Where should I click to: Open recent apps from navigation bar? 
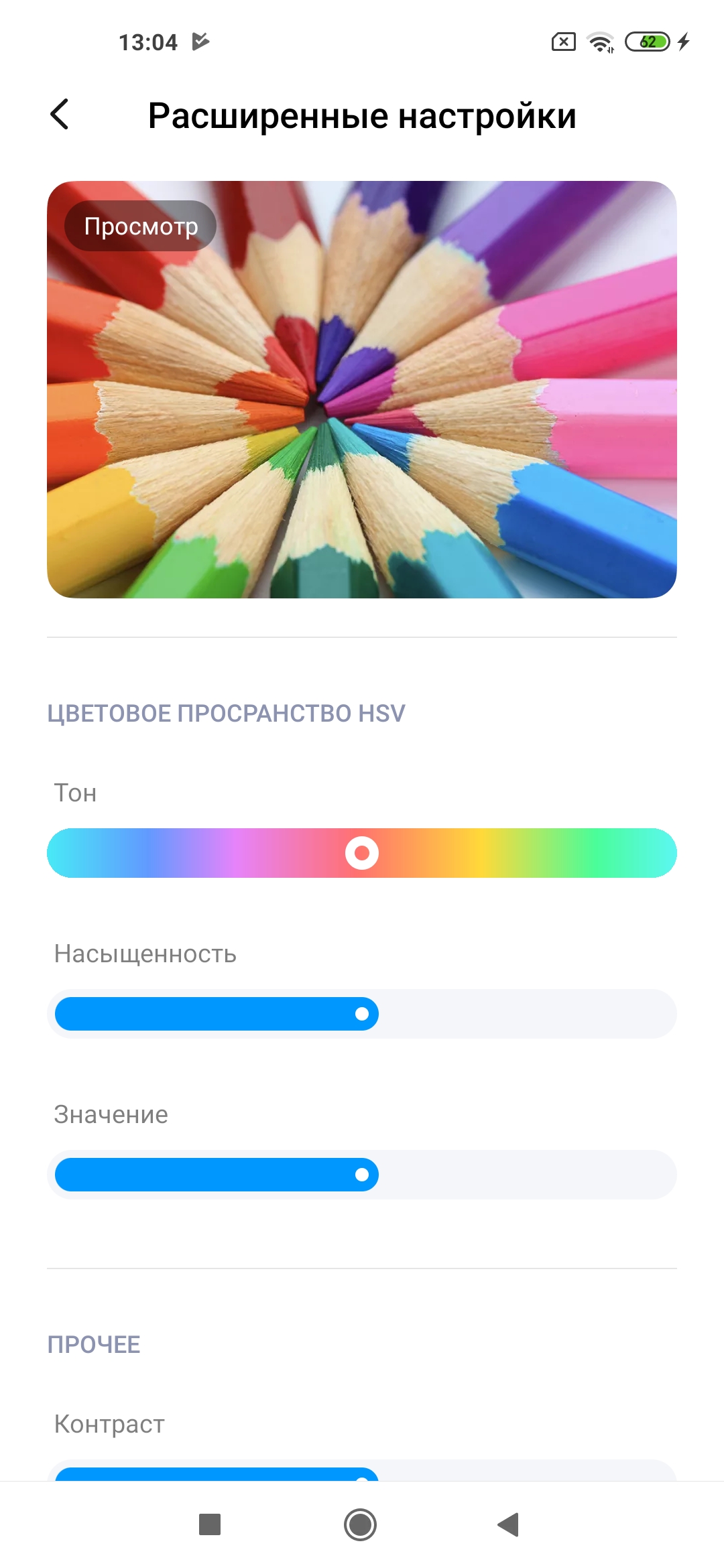(x=210, y=1524)
